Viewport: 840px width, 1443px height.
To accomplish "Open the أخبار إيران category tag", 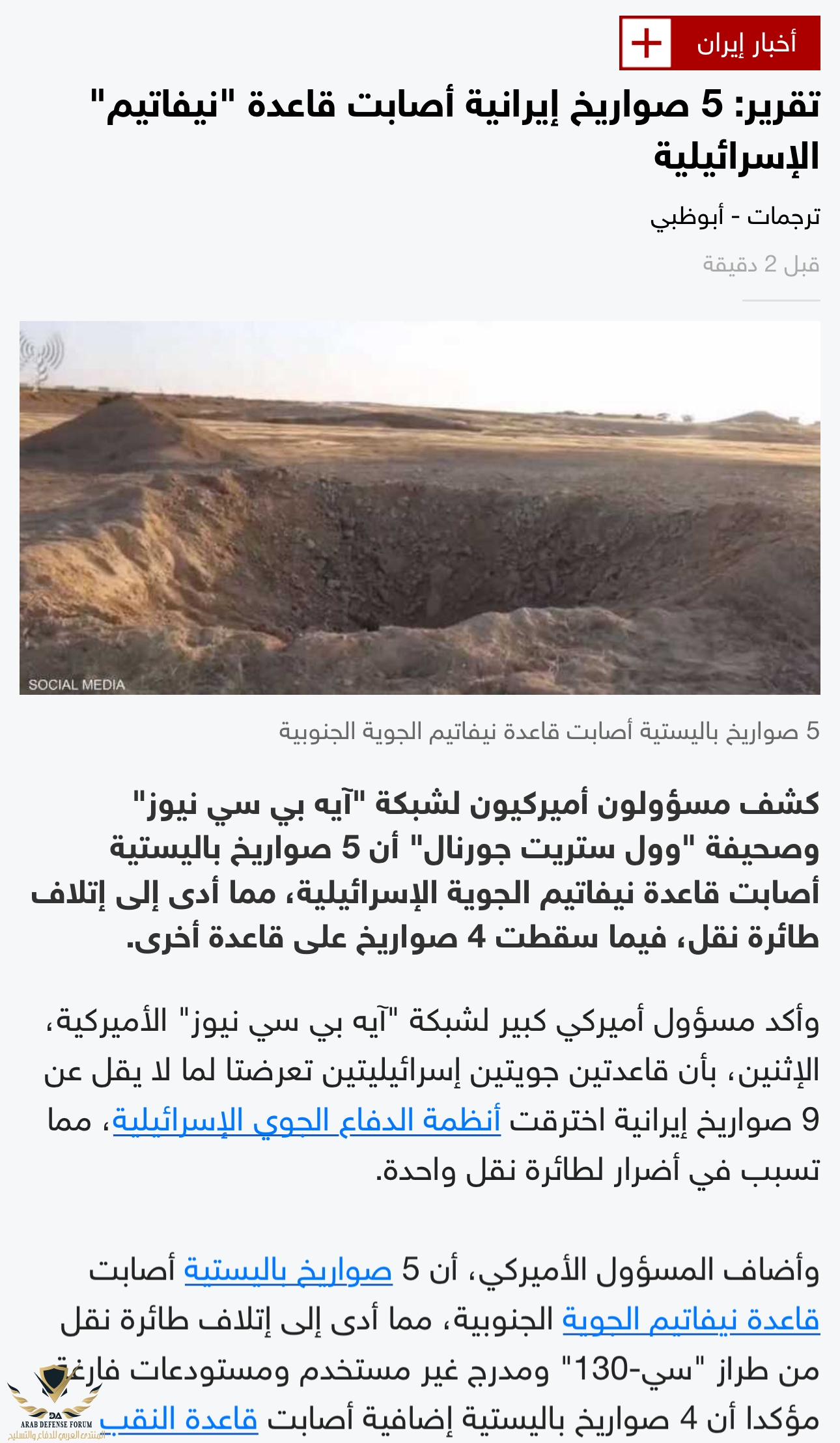I will (746, 44).
